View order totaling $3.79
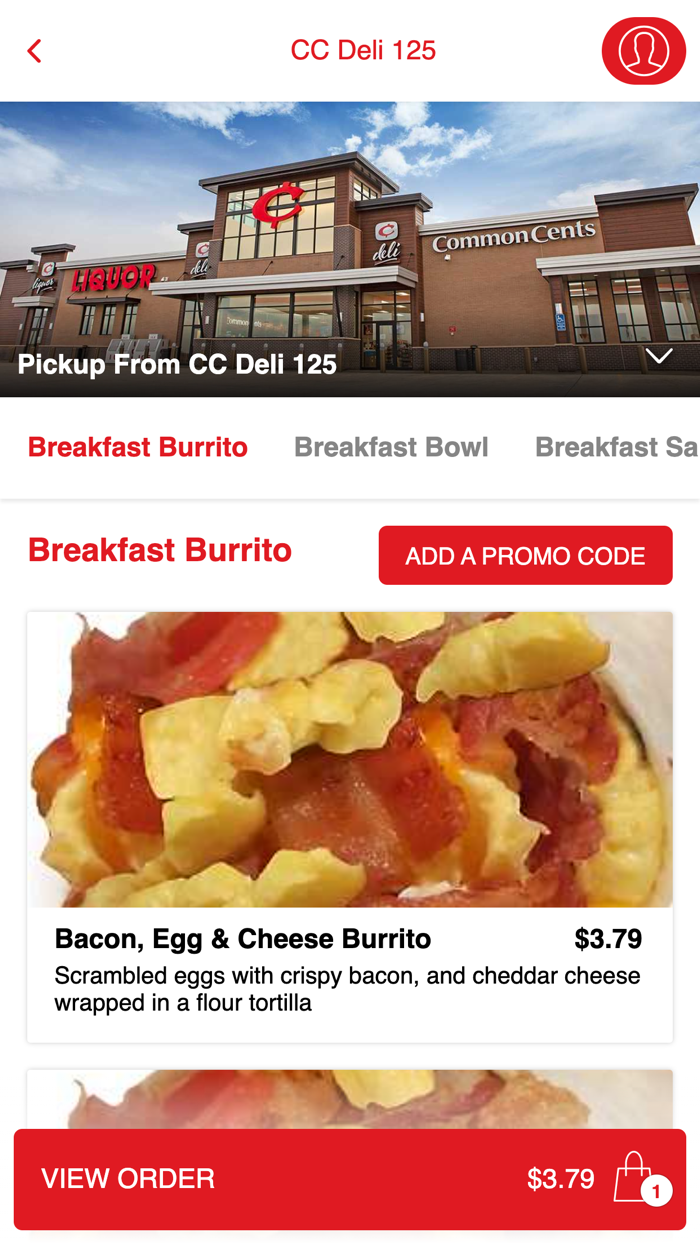This screenshot has height=1244, width=700. (x=349, y=1179)
